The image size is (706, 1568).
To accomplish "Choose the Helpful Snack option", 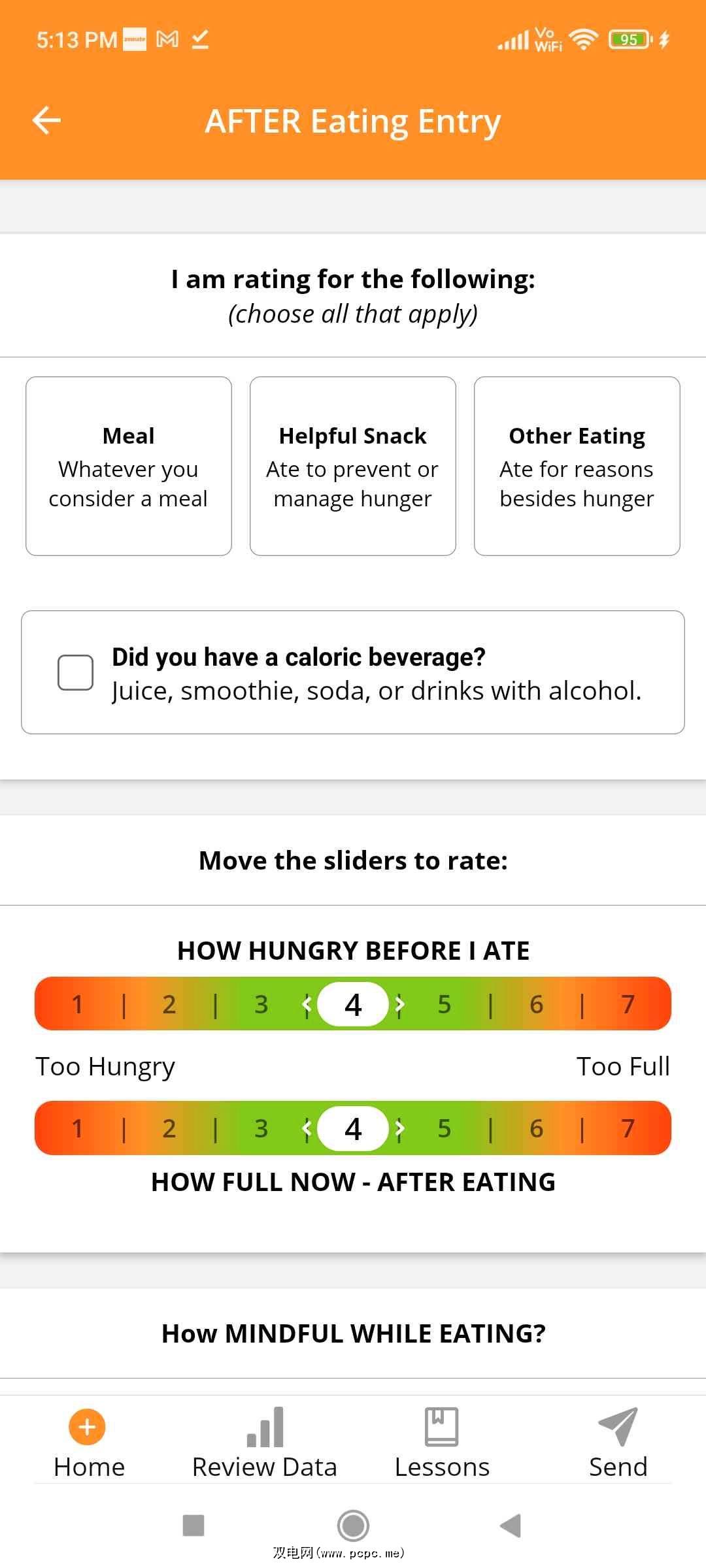I will point(353,466).
